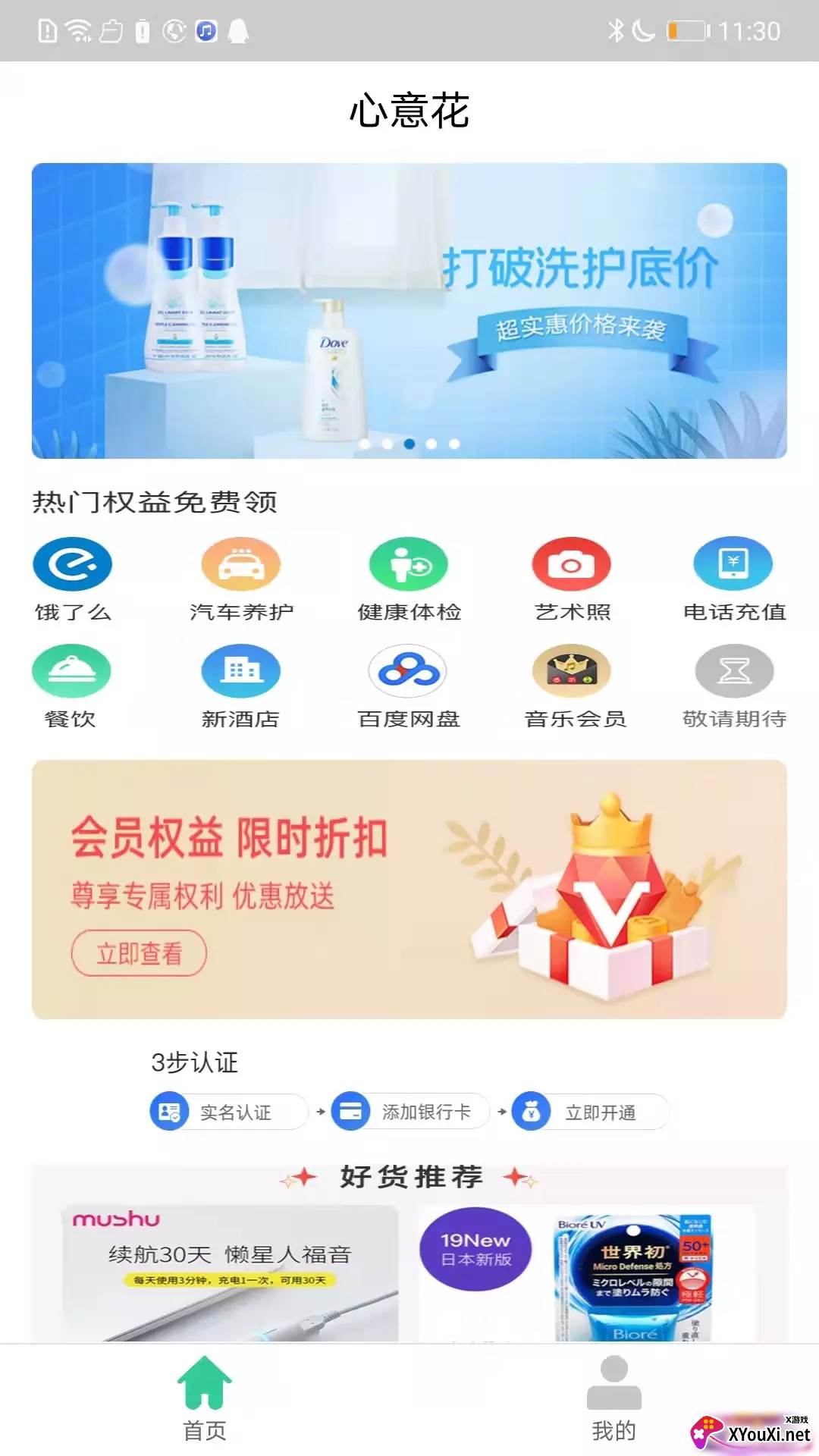The width and height of the screenshot is (819, 1456).
Task: Click the 实名认证 verification step
Action: click(x=224, y=1112)
